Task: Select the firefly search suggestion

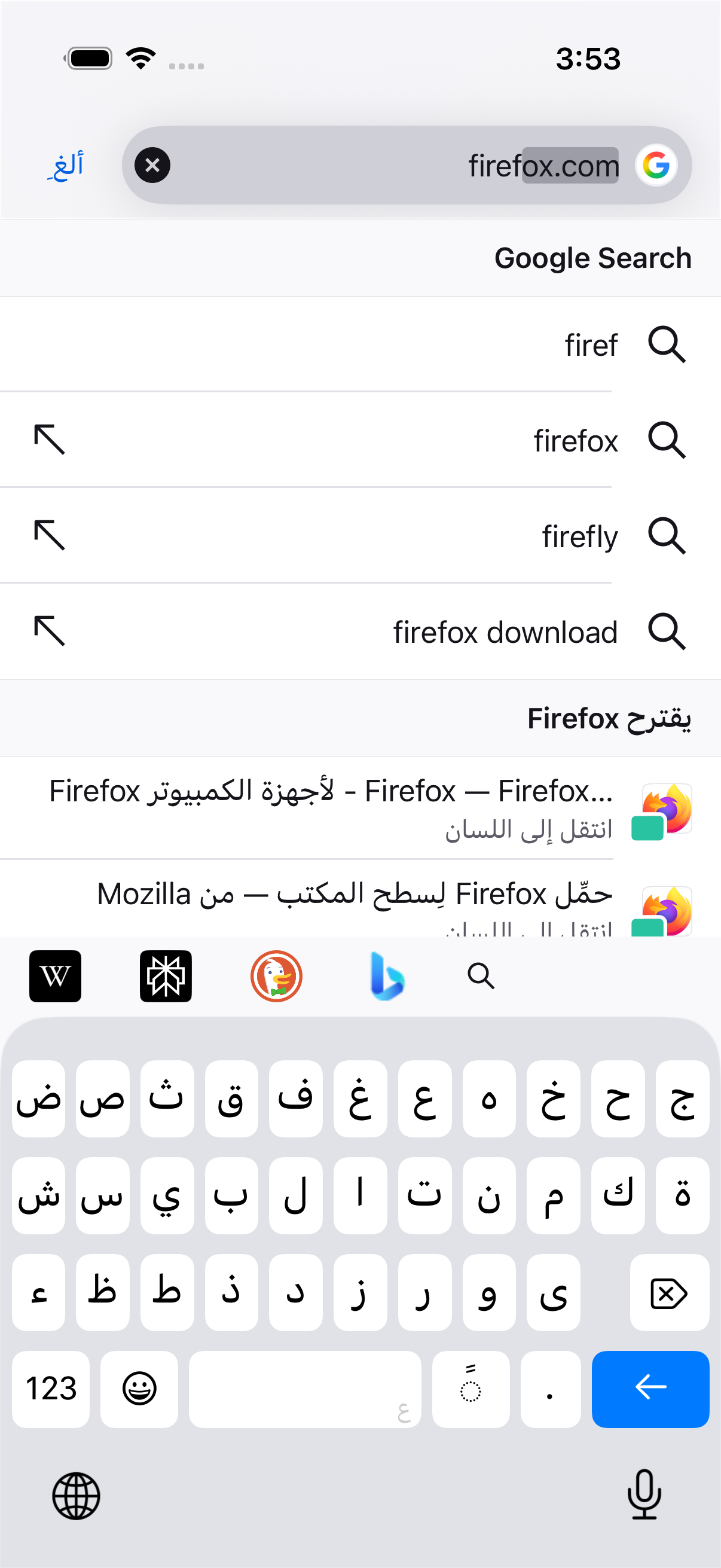Action: tap(360, 536)
